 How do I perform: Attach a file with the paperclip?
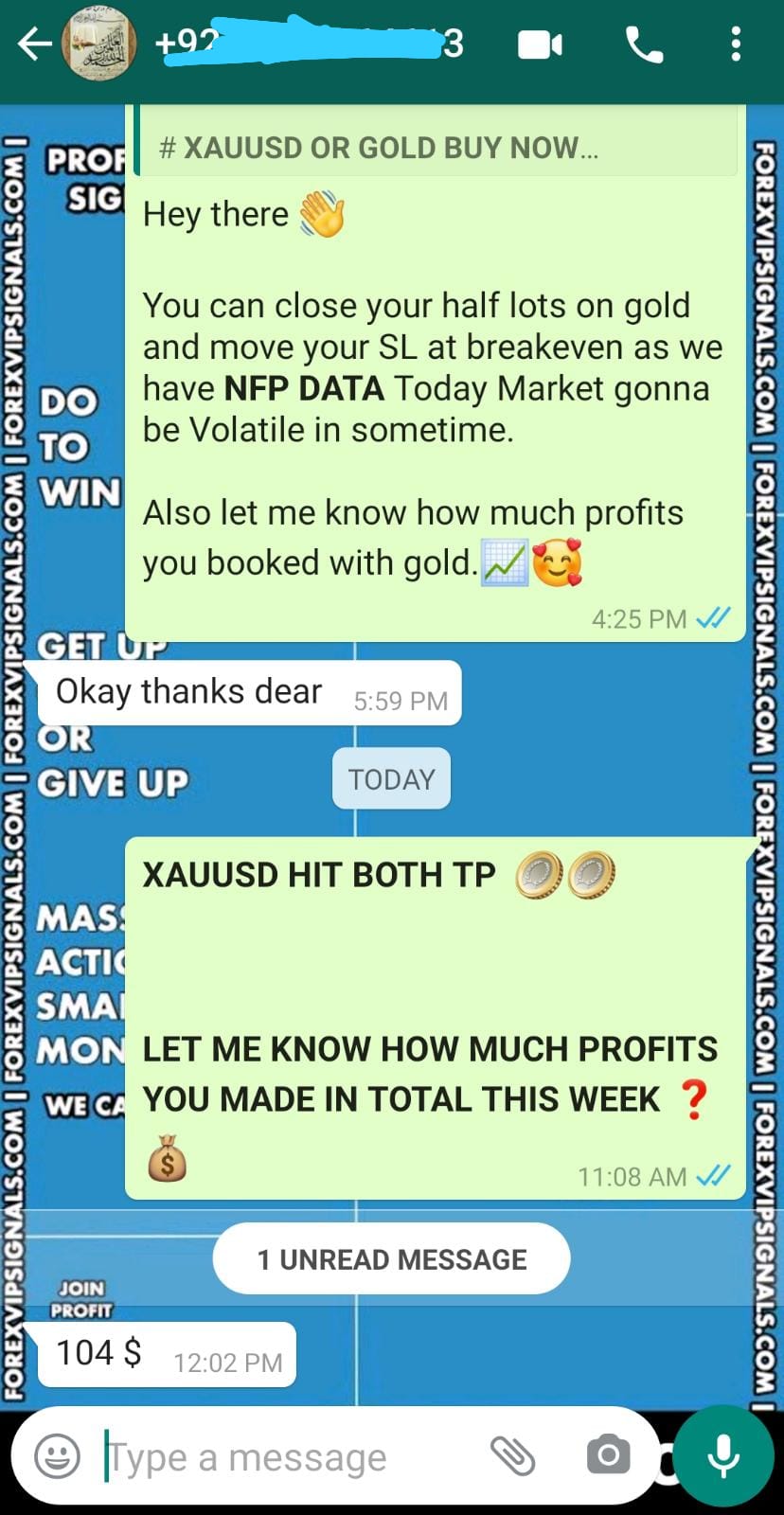click(513, 1455)
